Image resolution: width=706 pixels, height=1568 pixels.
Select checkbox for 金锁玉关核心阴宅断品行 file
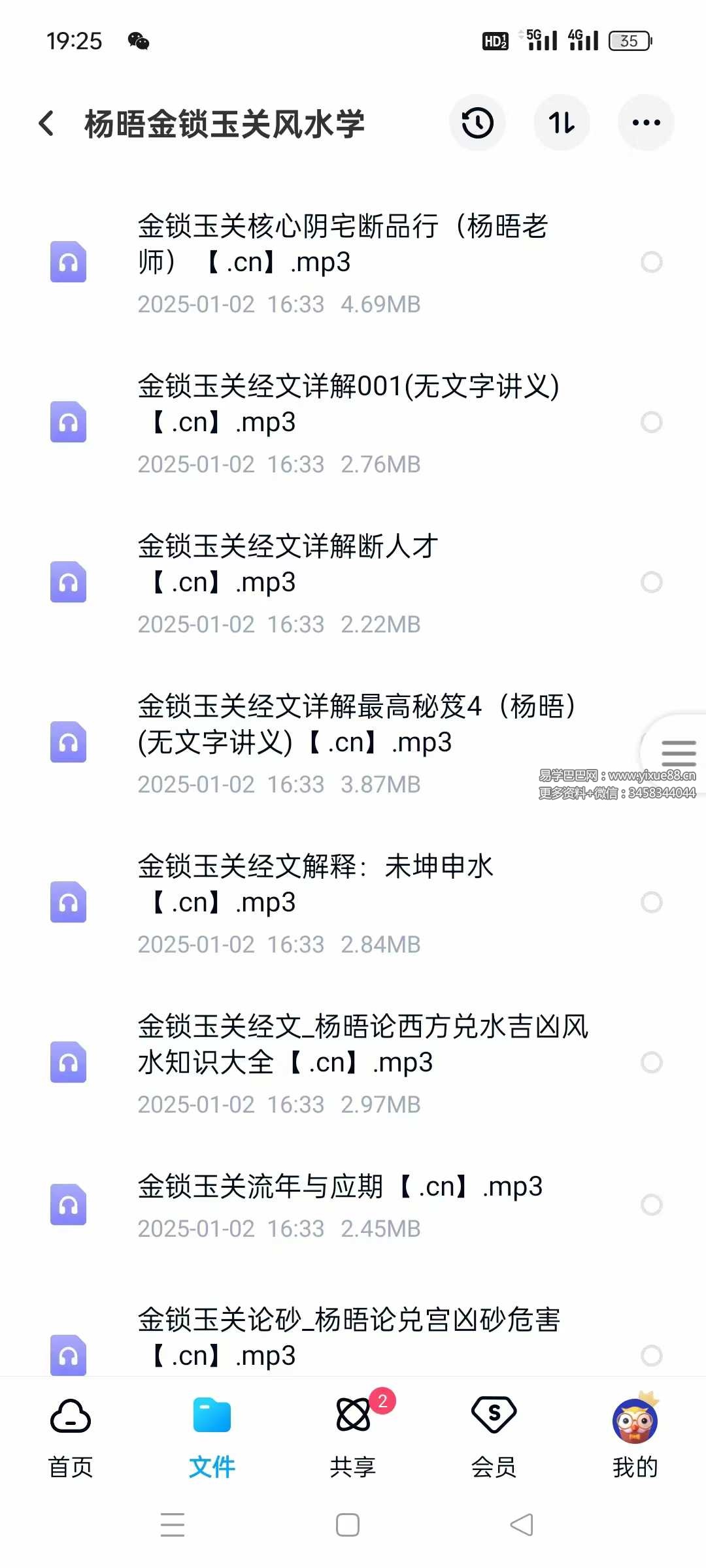(651, 262)
